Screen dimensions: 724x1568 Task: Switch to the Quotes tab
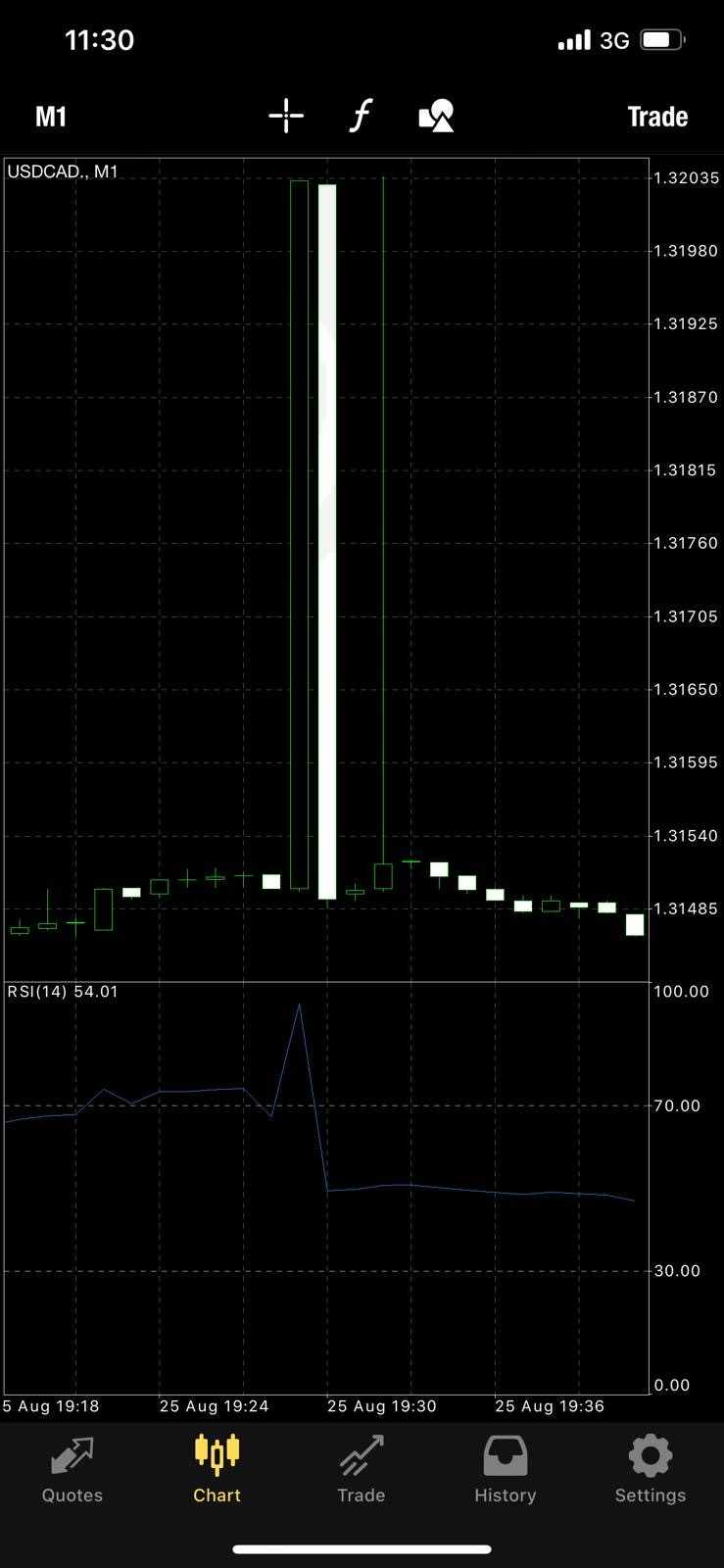pos(72,1468)
